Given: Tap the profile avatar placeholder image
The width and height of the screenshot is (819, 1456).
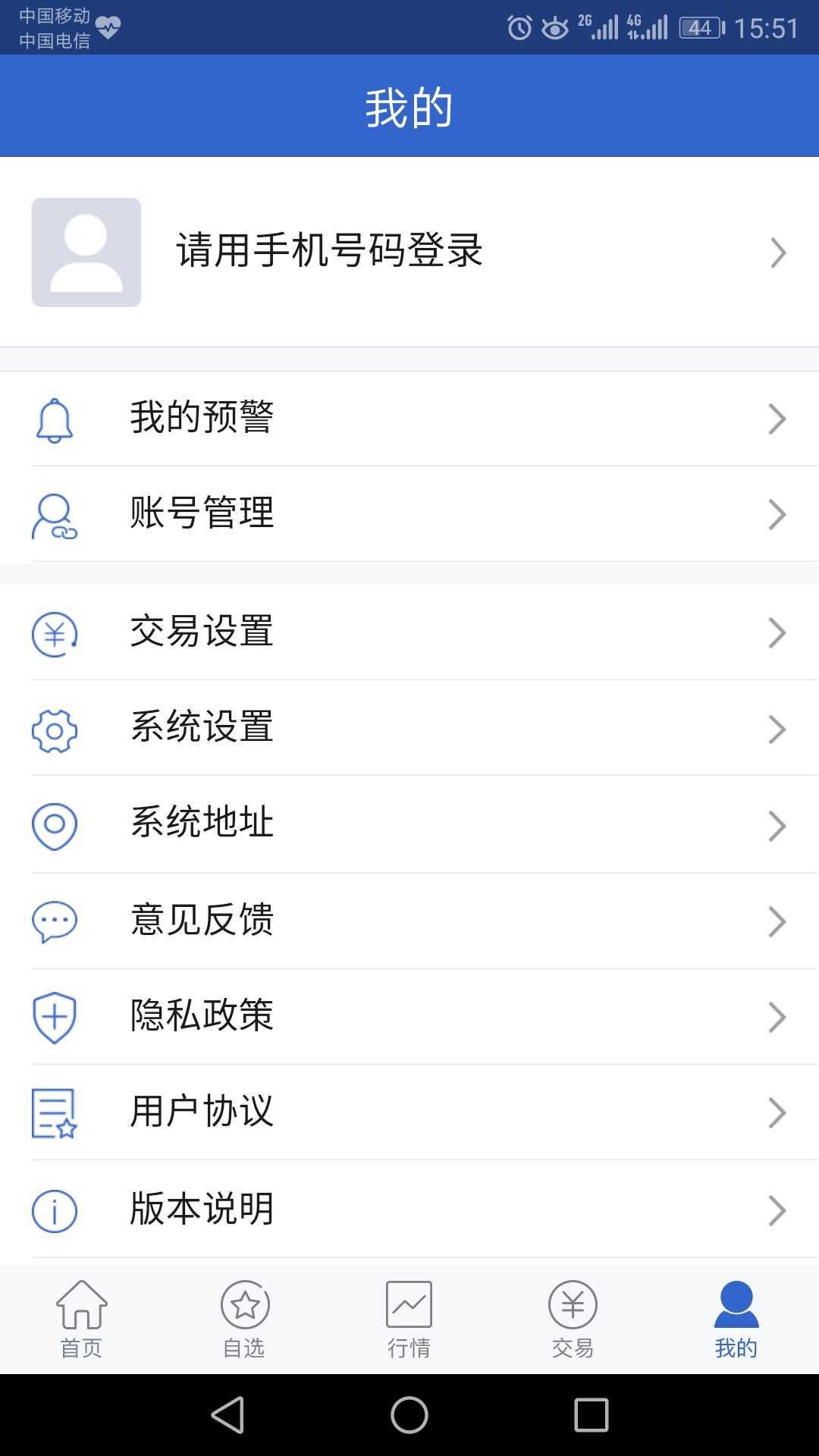Looking at the screenshot, I should point(86,253).
